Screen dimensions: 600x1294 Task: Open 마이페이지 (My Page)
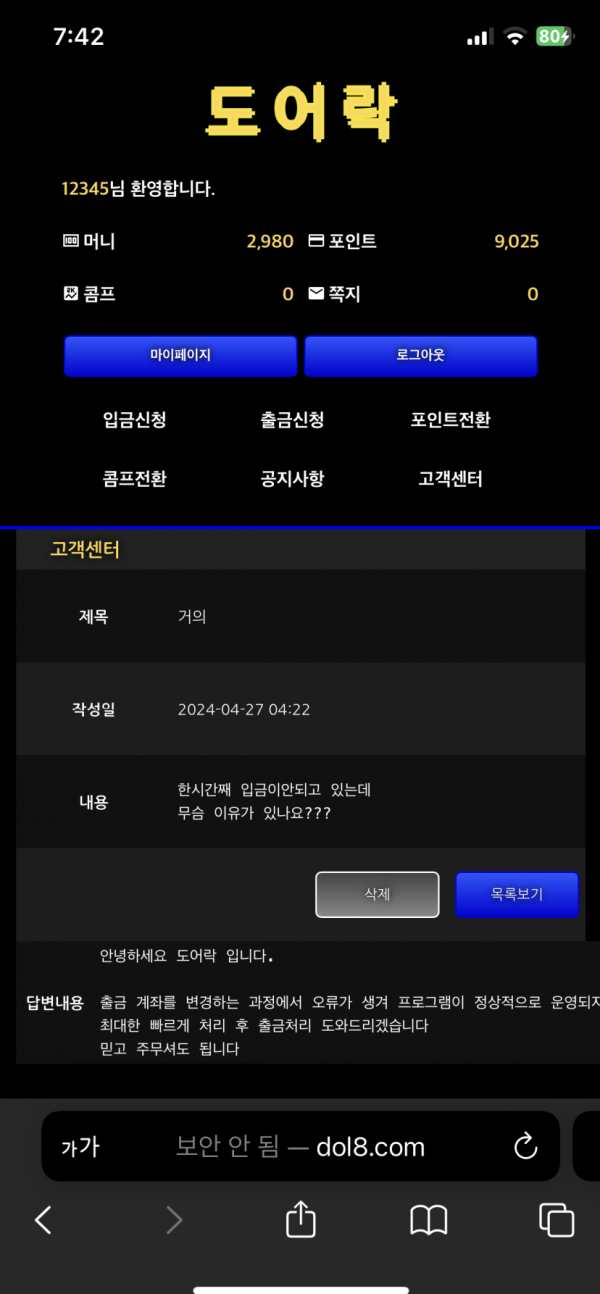tap(180, 356)
